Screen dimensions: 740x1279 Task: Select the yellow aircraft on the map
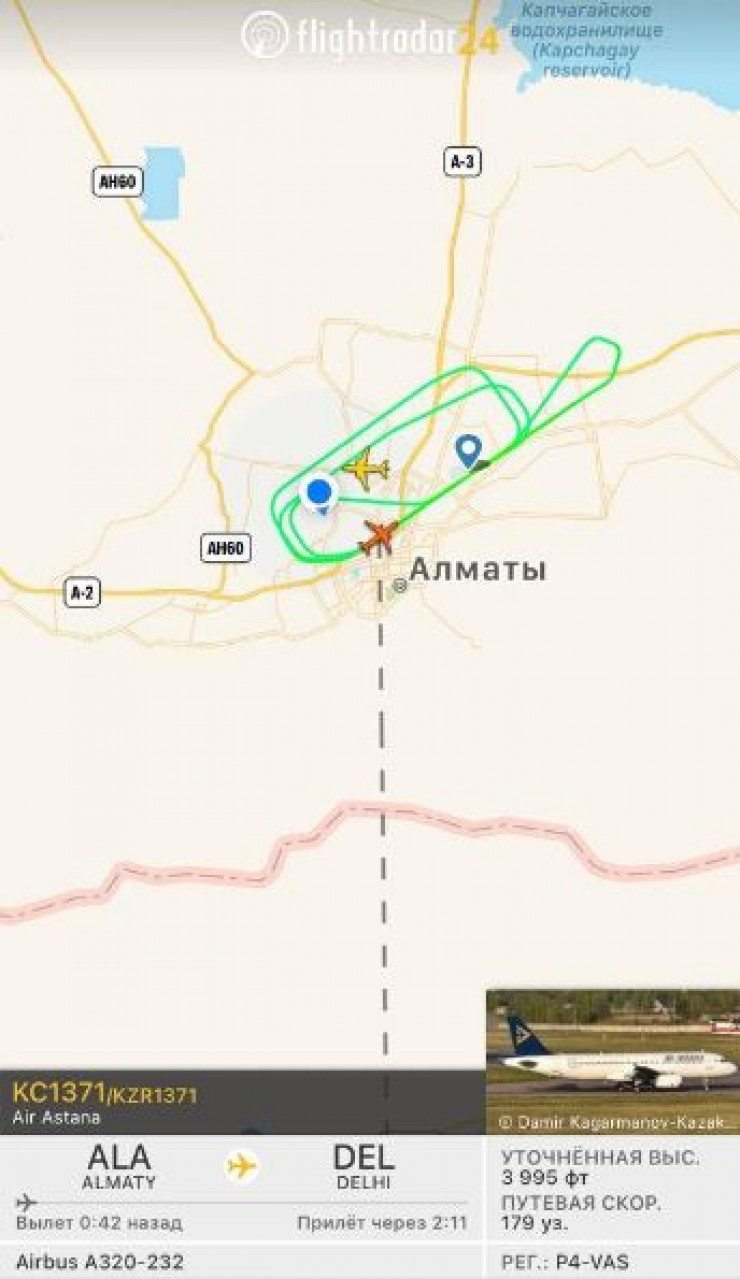click(x=365, y=467)
